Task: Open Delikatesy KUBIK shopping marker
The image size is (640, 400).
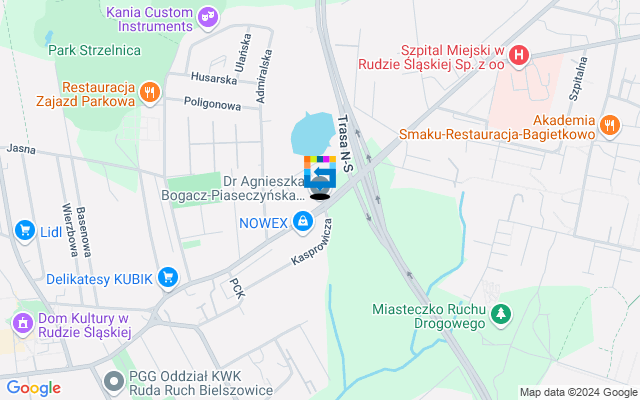Action: tap(167, 277)
